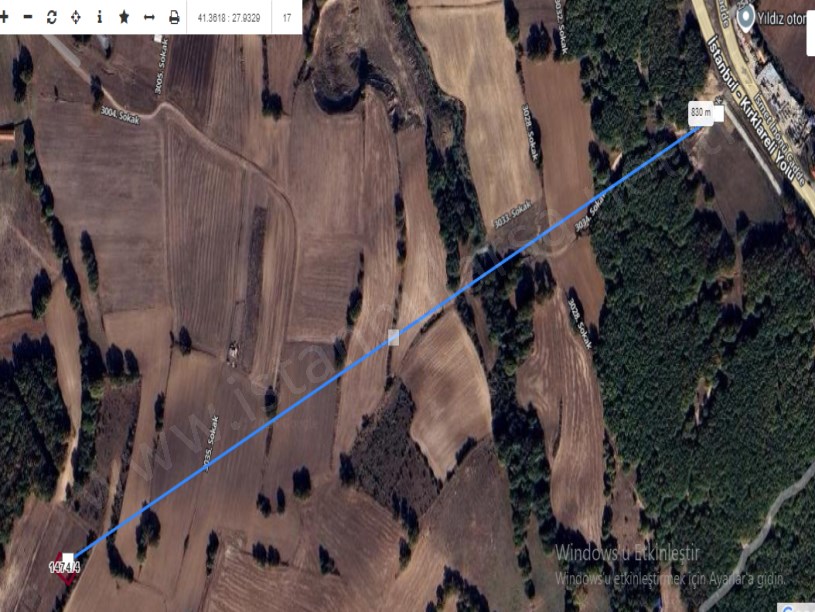Zoom in with the plus icon
815x612 pixels.
[x=5, y=17]
